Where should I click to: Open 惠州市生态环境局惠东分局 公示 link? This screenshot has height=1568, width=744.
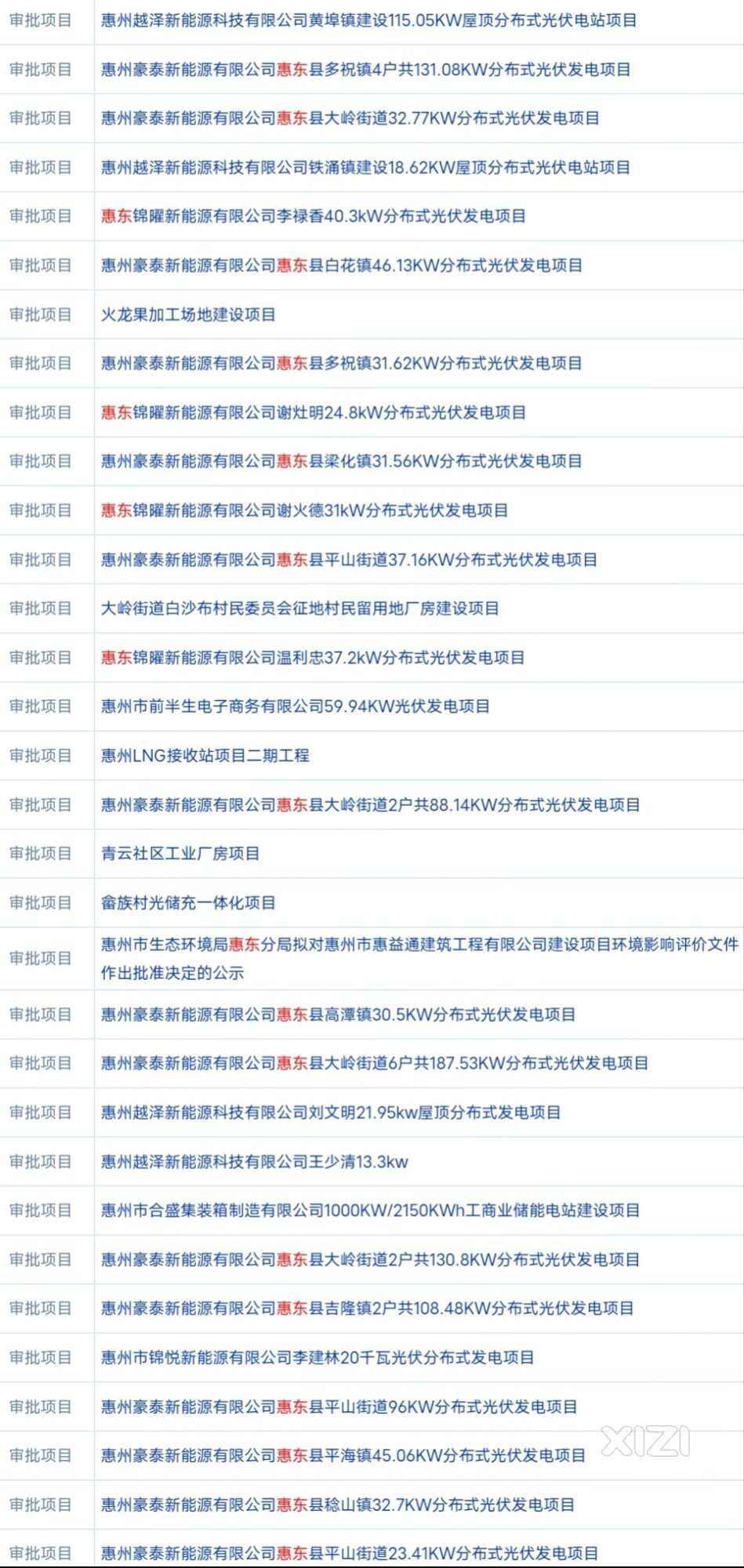coord(420,959)
